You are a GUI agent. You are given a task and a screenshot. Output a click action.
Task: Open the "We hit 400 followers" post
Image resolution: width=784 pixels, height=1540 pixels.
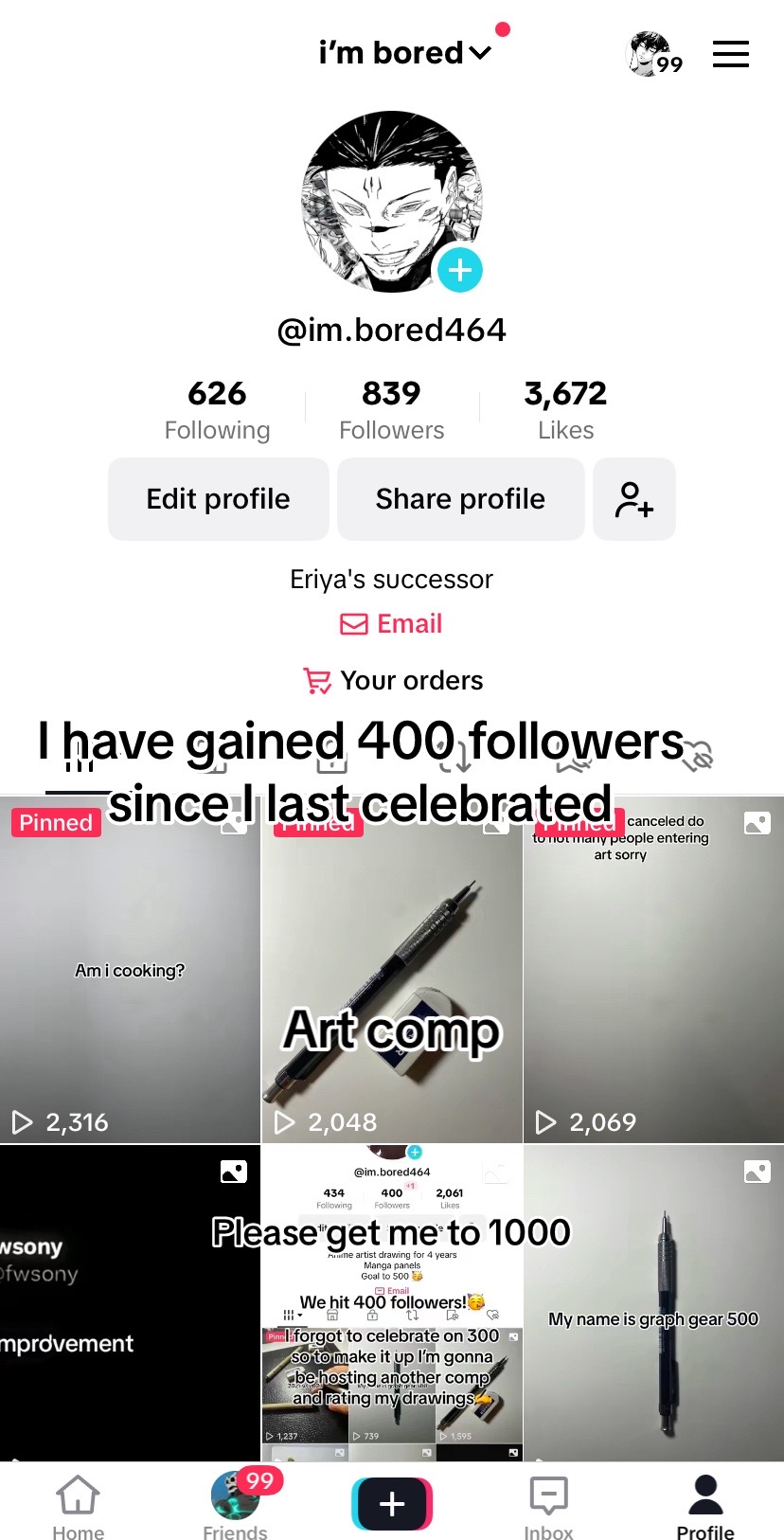point(392,1303)
